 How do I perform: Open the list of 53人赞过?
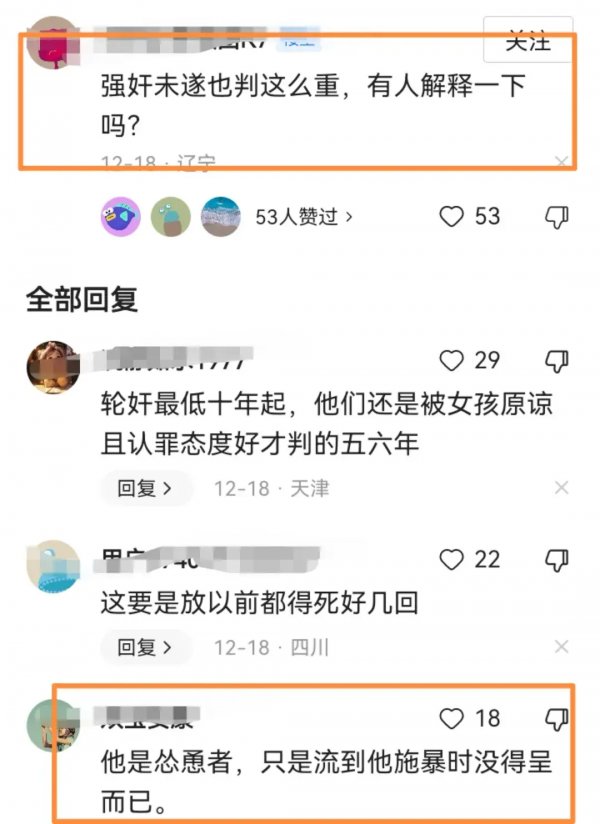pyautogui.click(x=305, y=216)
